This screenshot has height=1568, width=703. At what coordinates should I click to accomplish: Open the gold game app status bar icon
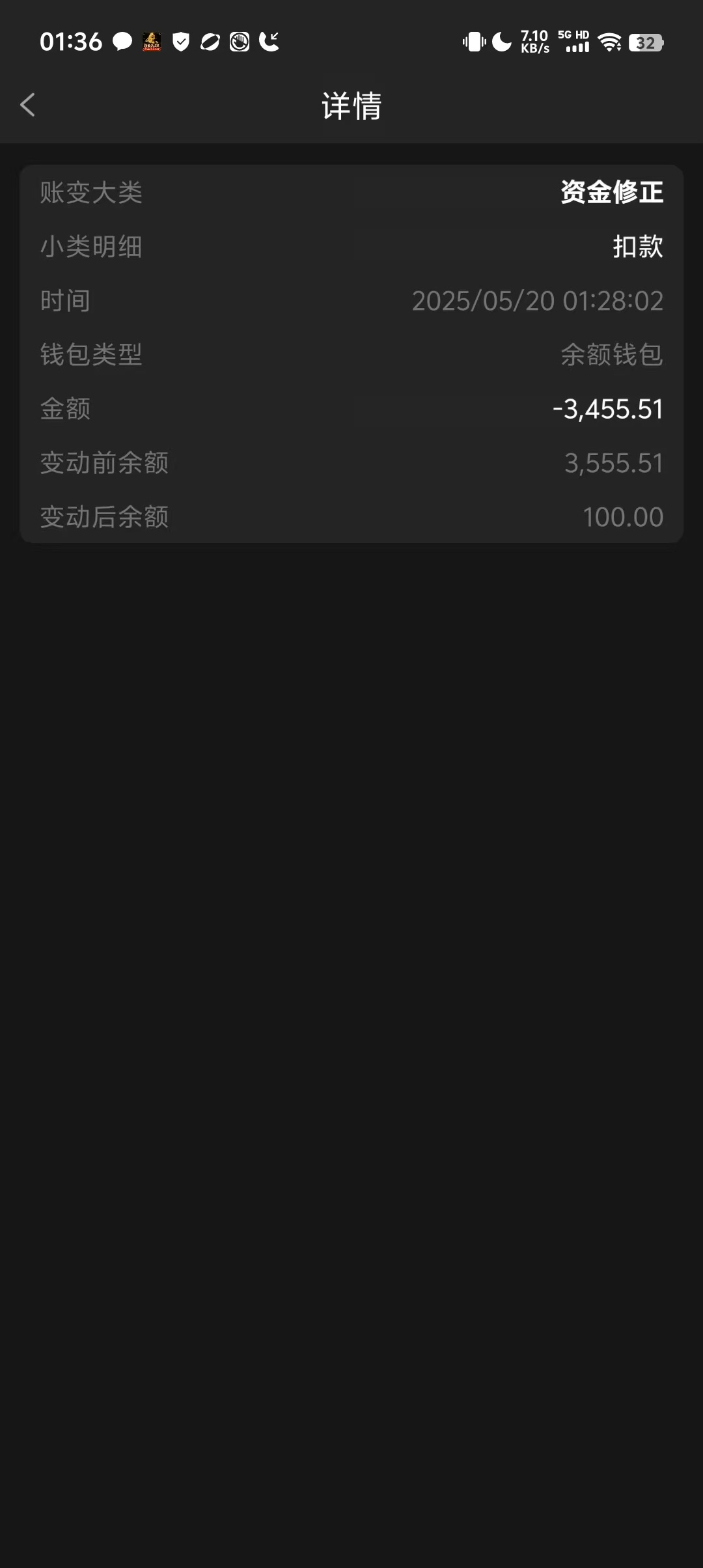click(150, 42)
